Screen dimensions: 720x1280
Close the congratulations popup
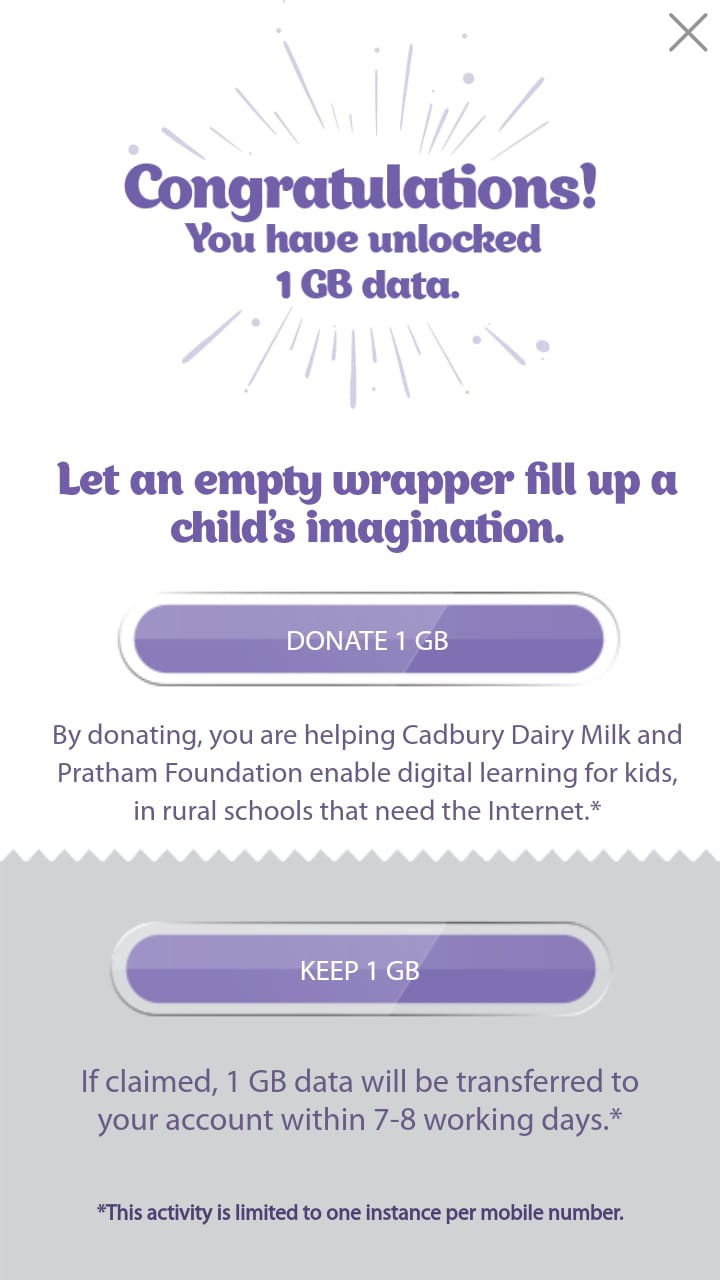pos(688,33)
